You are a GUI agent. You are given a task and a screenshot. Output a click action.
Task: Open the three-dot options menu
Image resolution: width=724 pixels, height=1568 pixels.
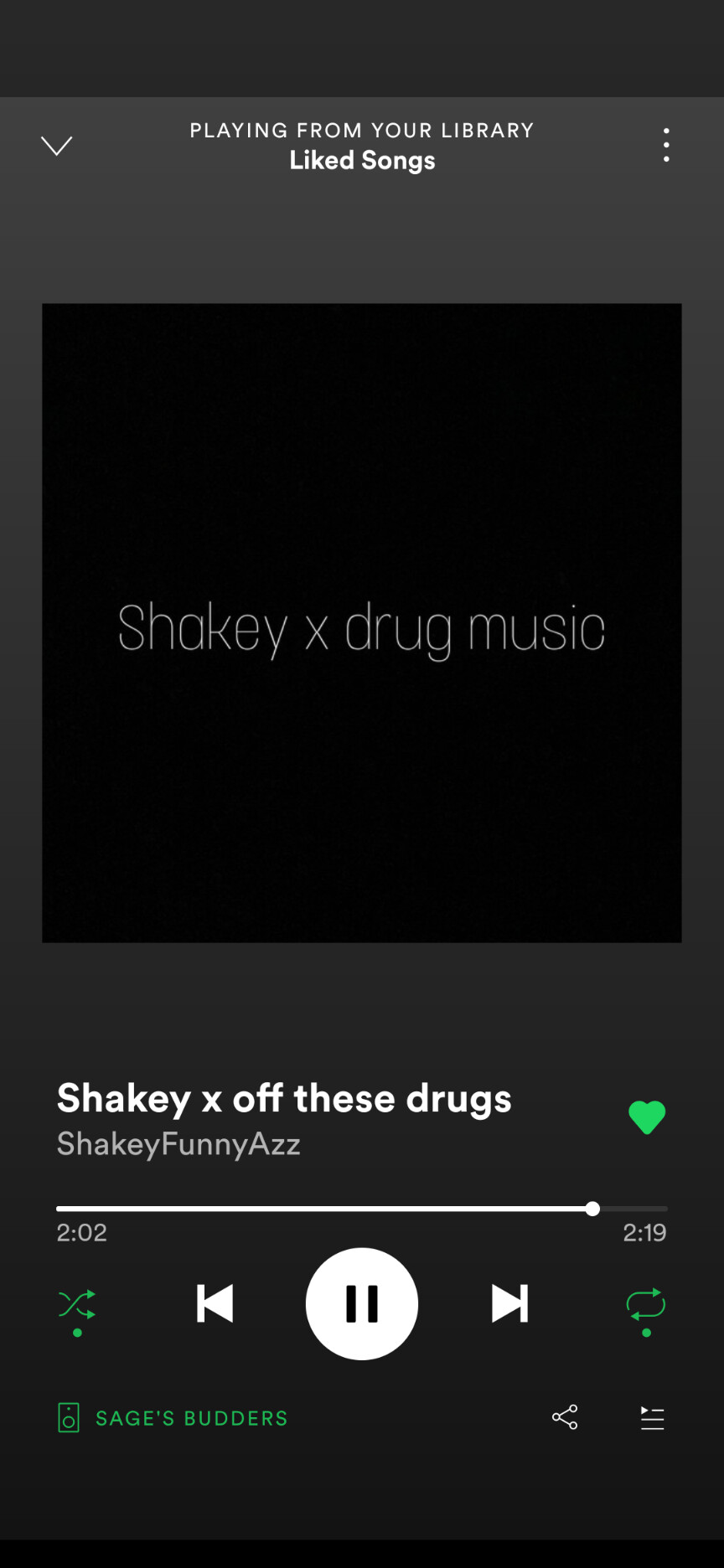[666, 145]
